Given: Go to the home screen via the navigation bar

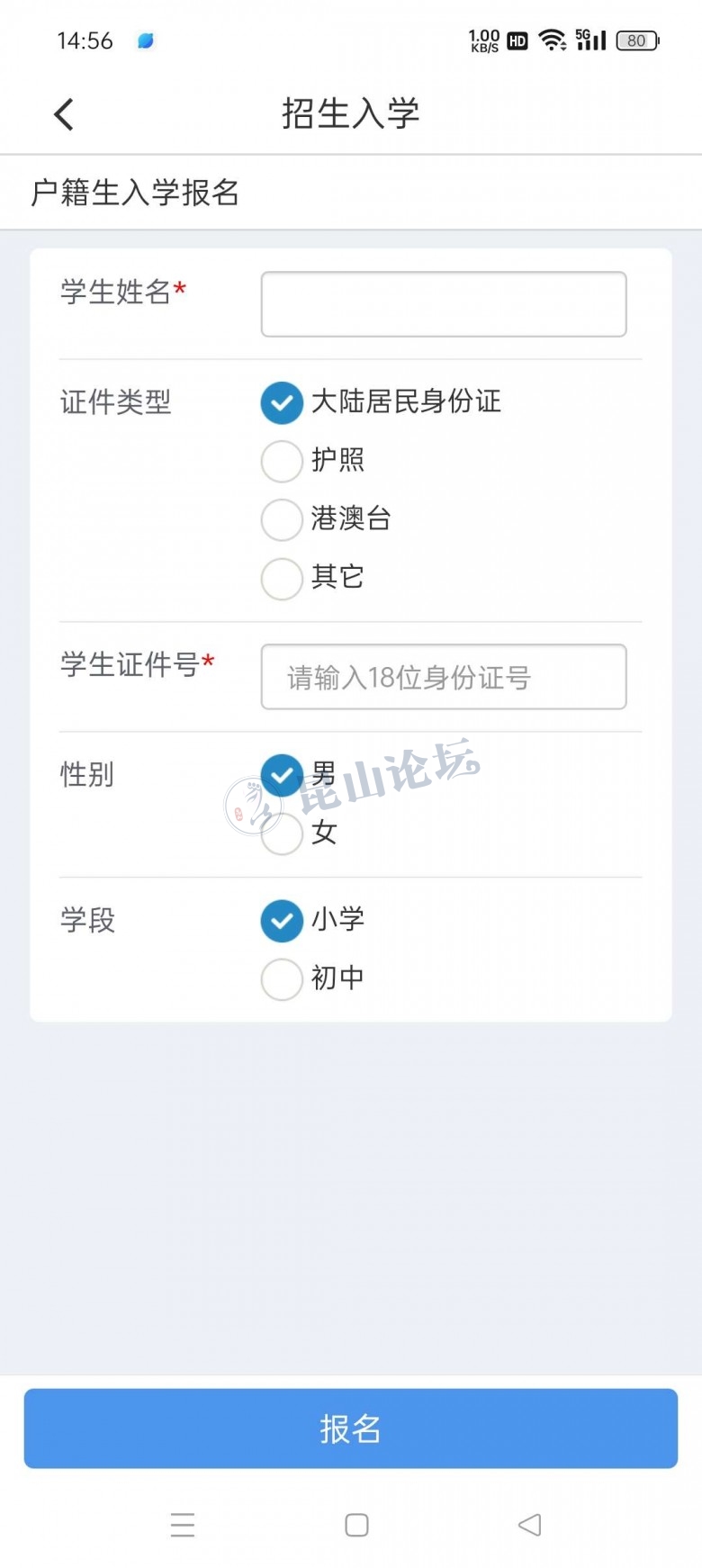Looking at the screenshot, I should [x=356, y=1525].
